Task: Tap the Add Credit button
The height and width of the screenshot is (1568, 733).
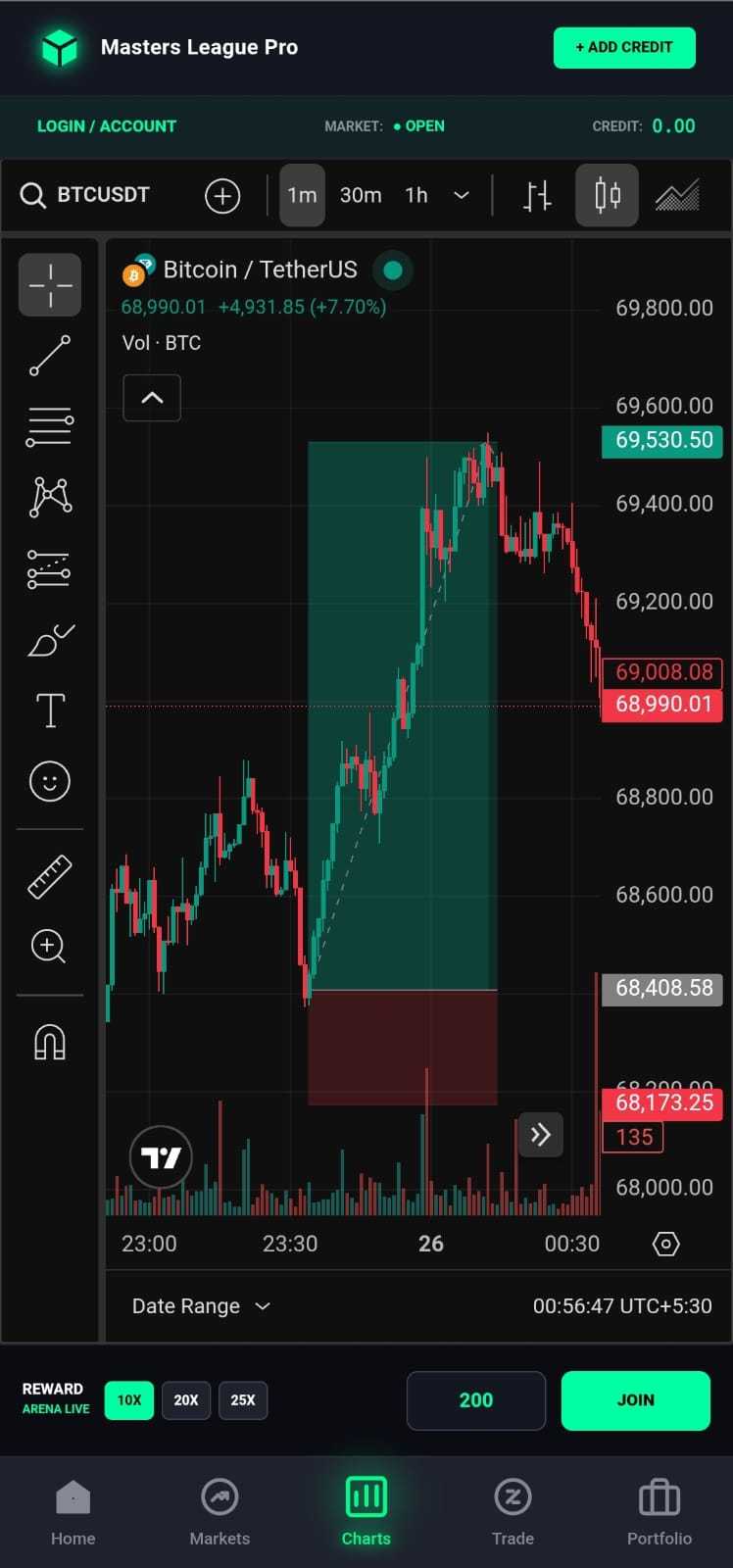Action: (624, 47)
